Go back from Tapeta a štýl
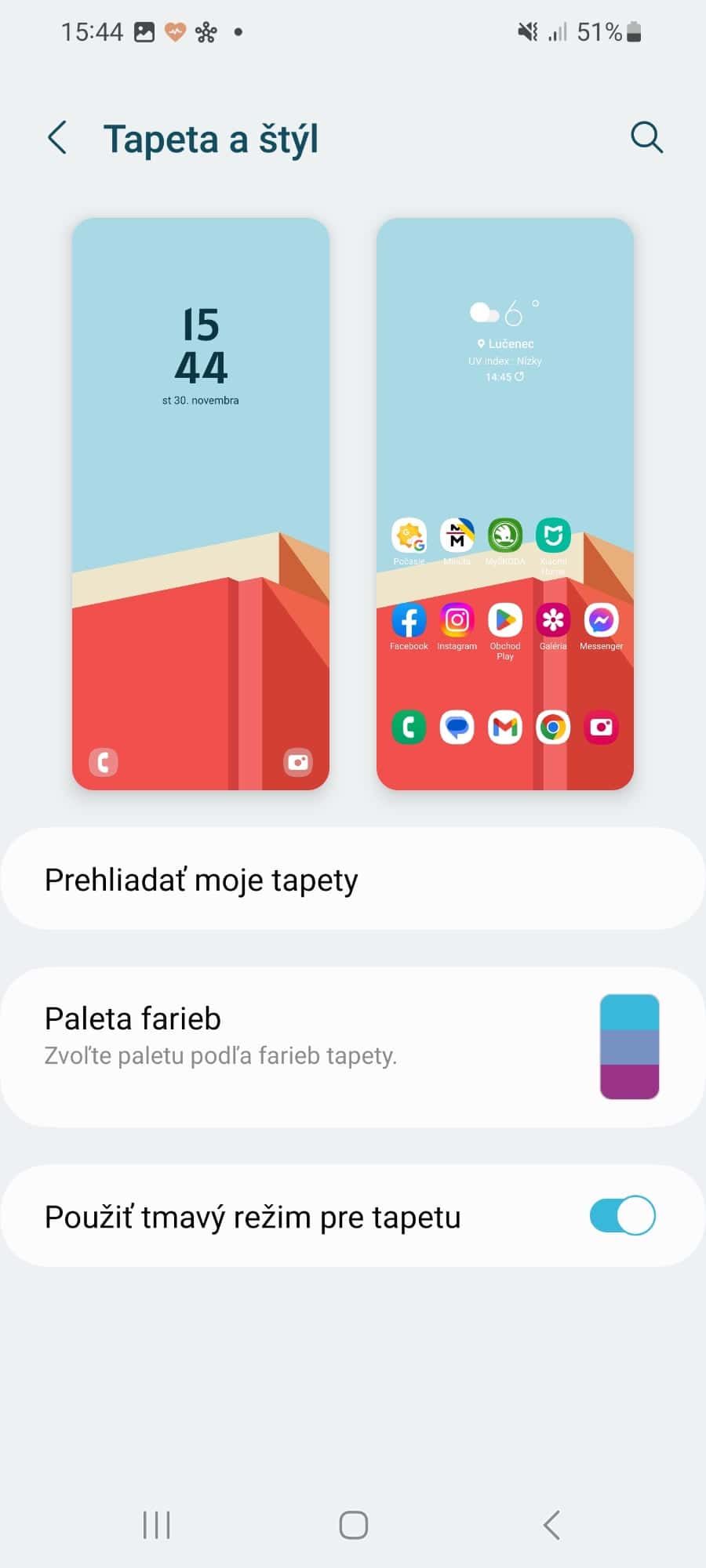 (x=57, y=138)
